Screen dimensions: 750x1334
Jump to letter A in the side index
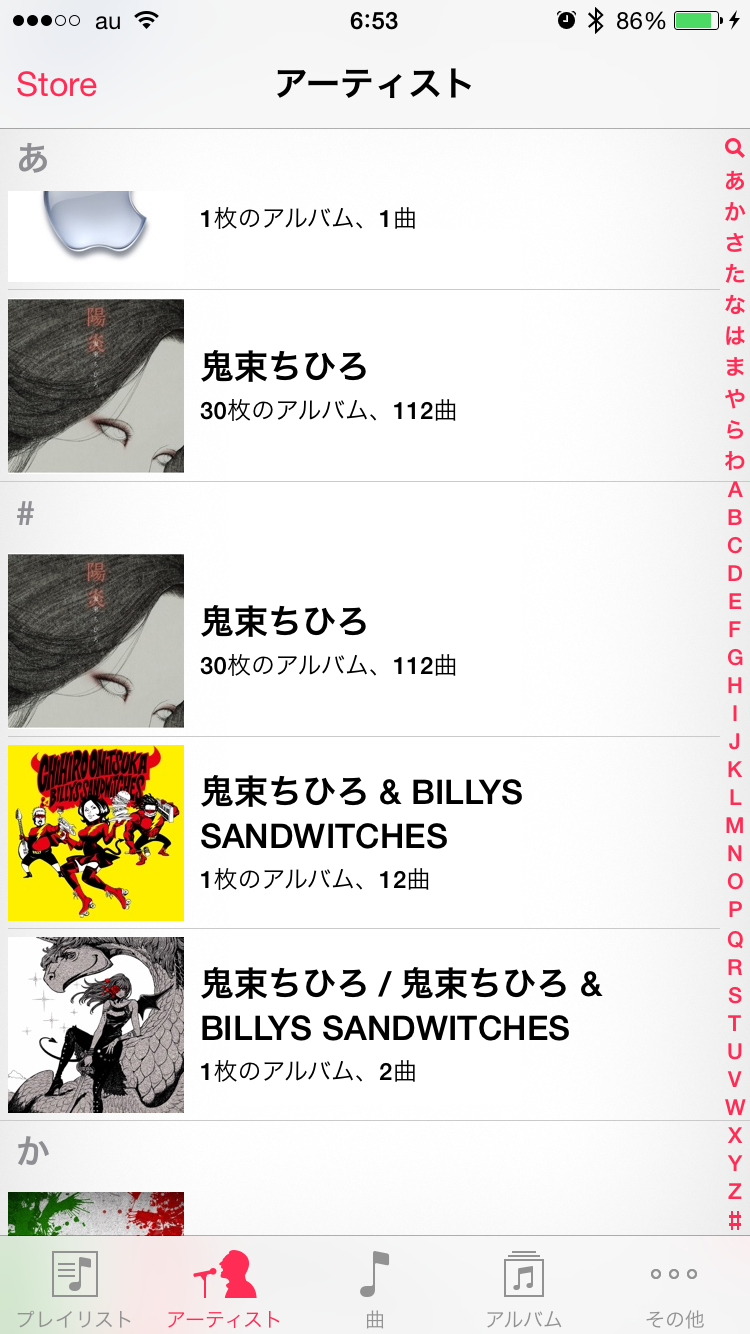pyautogui.click(x=734, y=489)
